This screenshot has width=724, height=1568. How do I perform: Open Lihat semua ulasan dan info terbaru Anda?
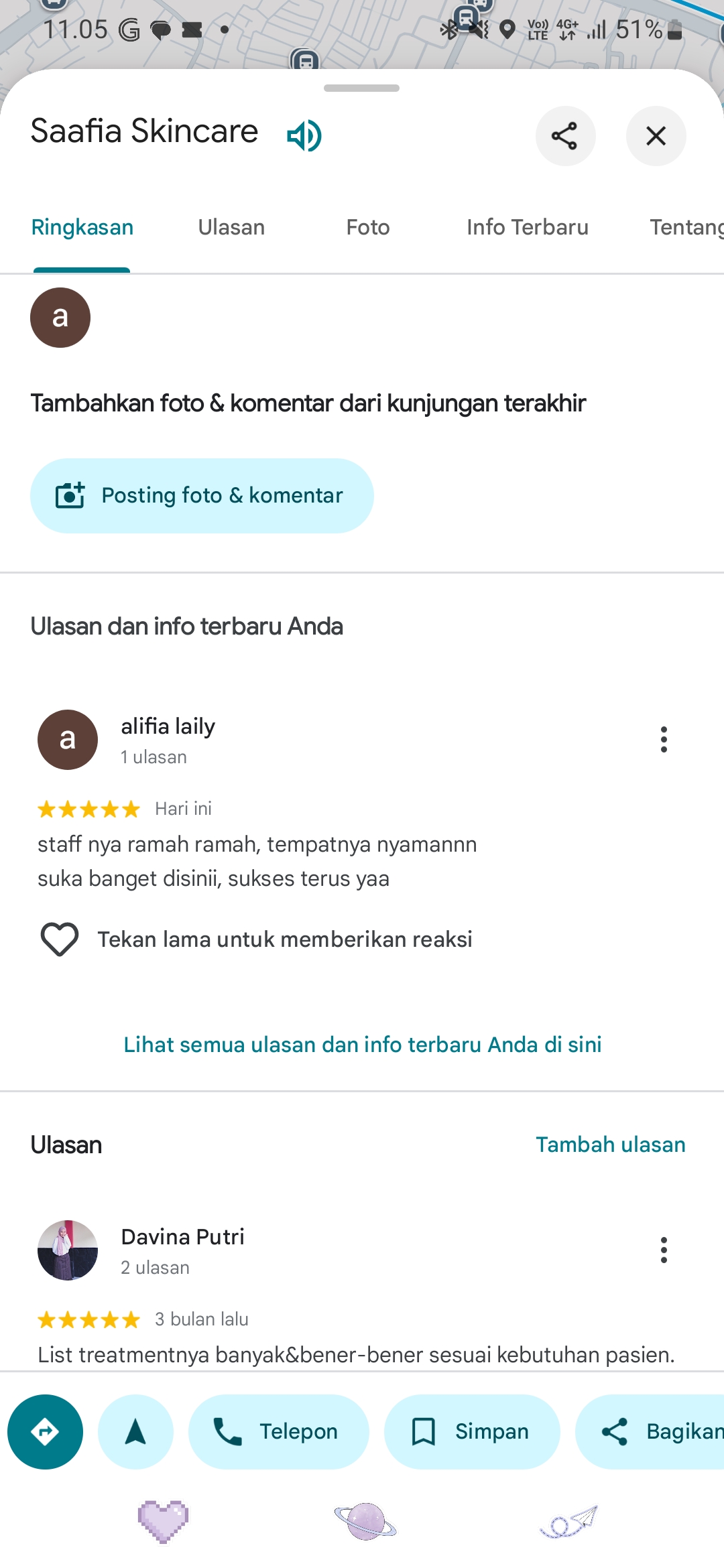click(x=362, y=1045)
